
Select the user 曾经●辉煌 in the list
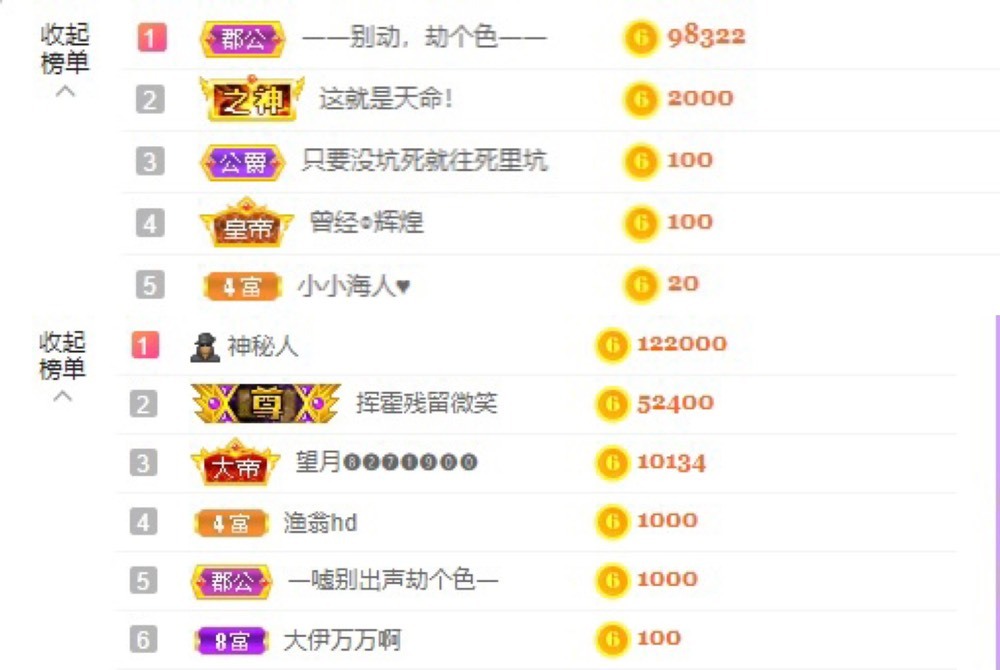coord(366,222)
